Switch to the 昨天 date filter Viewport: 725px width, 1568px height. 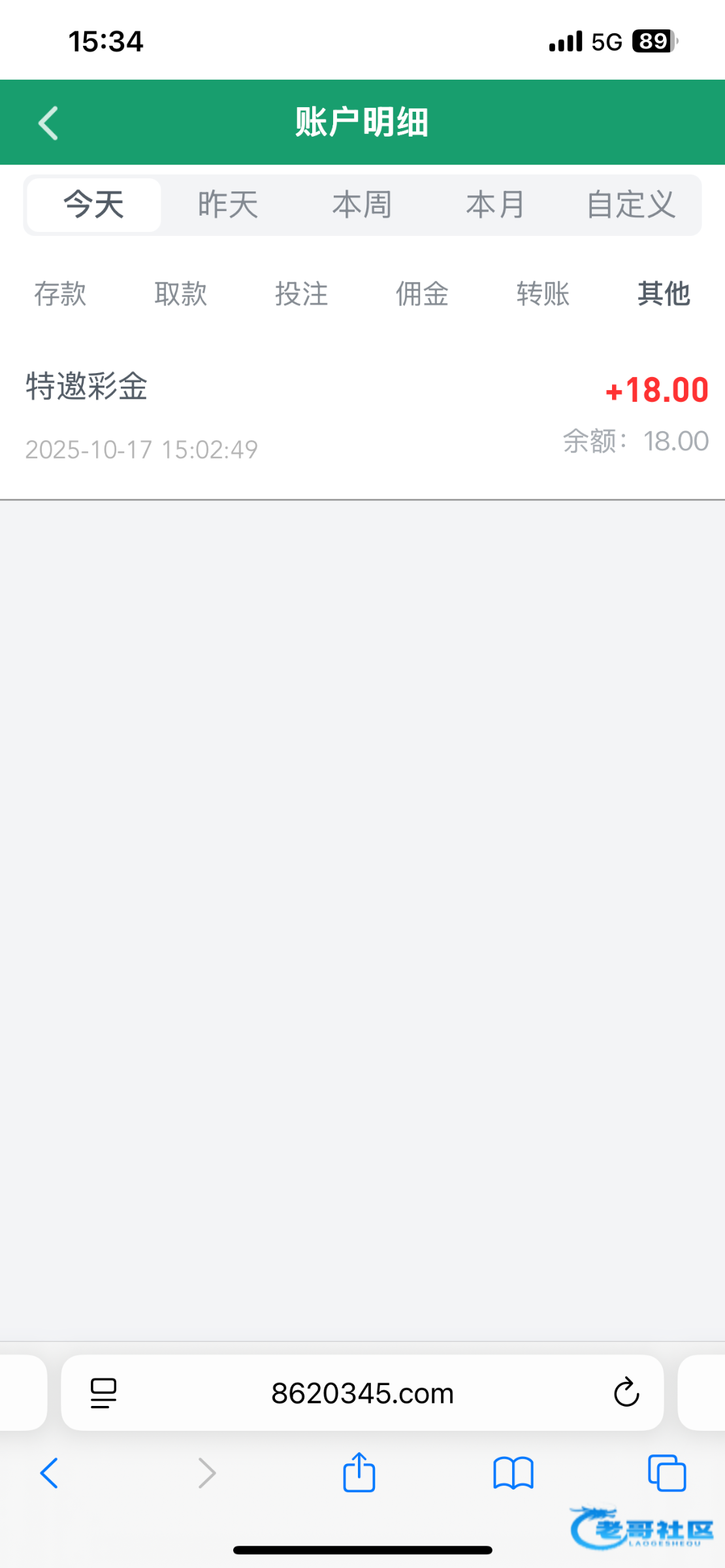[x=228, y=204]
